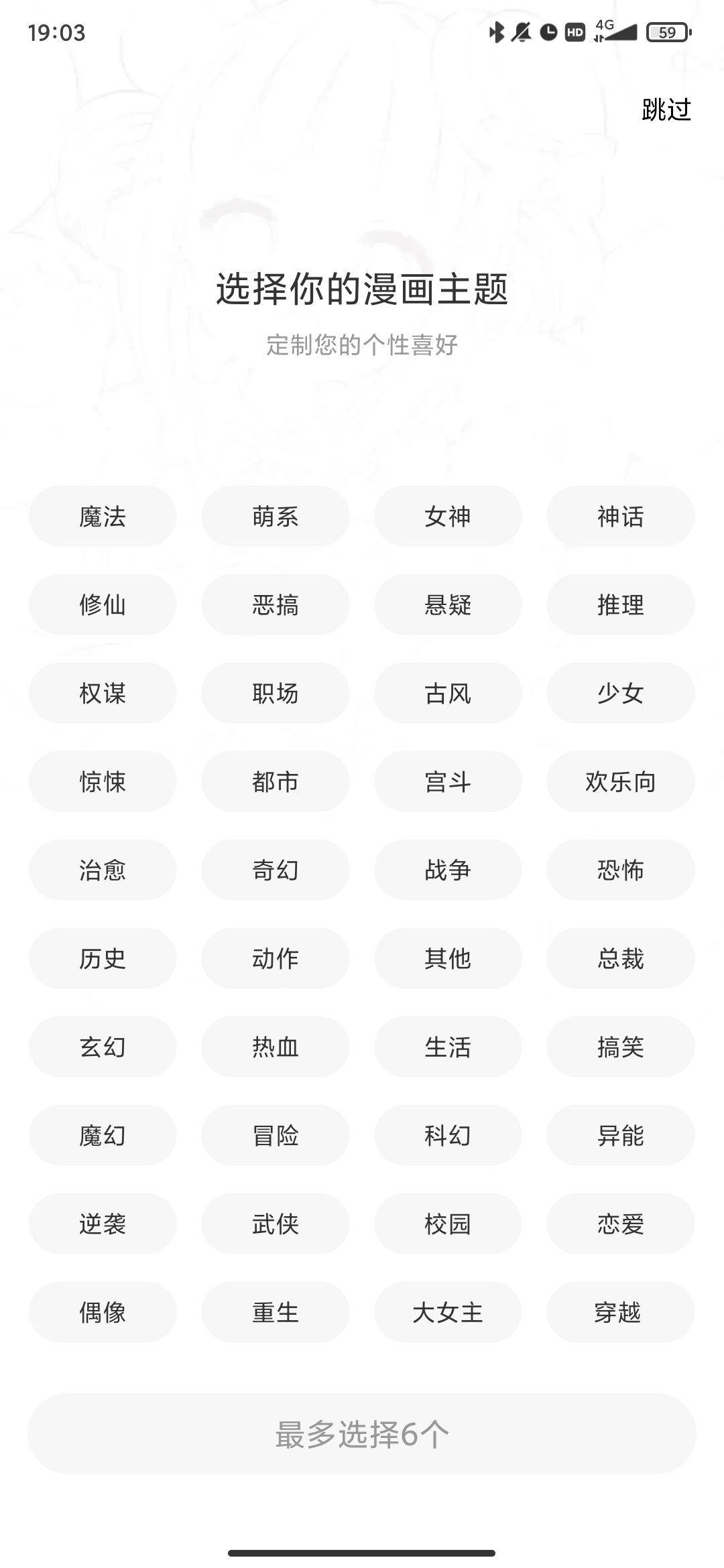Pick the 神话 theme chip
The height and width of the screenshot is (1568, 724).
[621, 516]
